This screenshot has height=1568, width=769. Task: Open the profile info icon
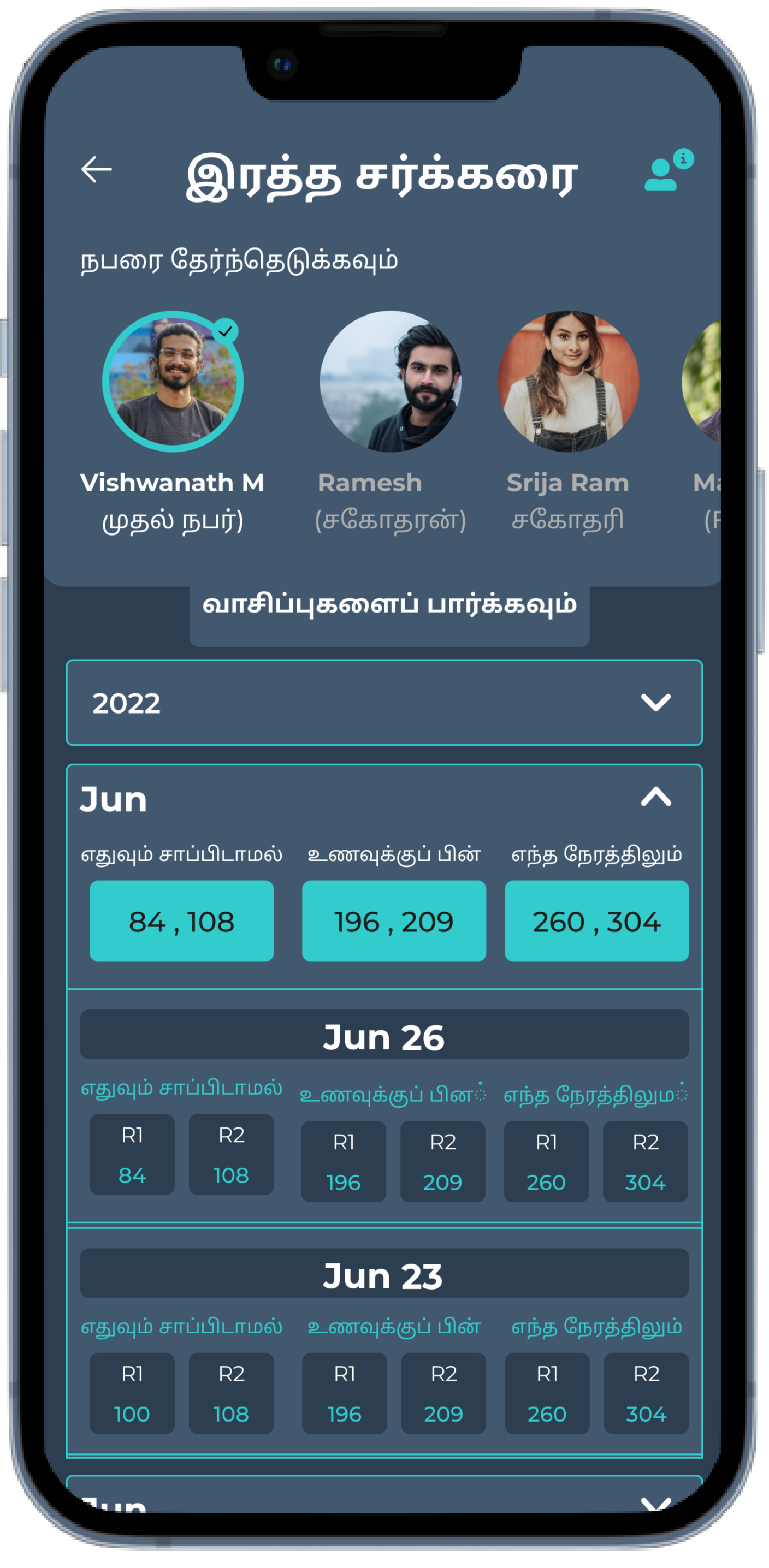pos(667,171)
